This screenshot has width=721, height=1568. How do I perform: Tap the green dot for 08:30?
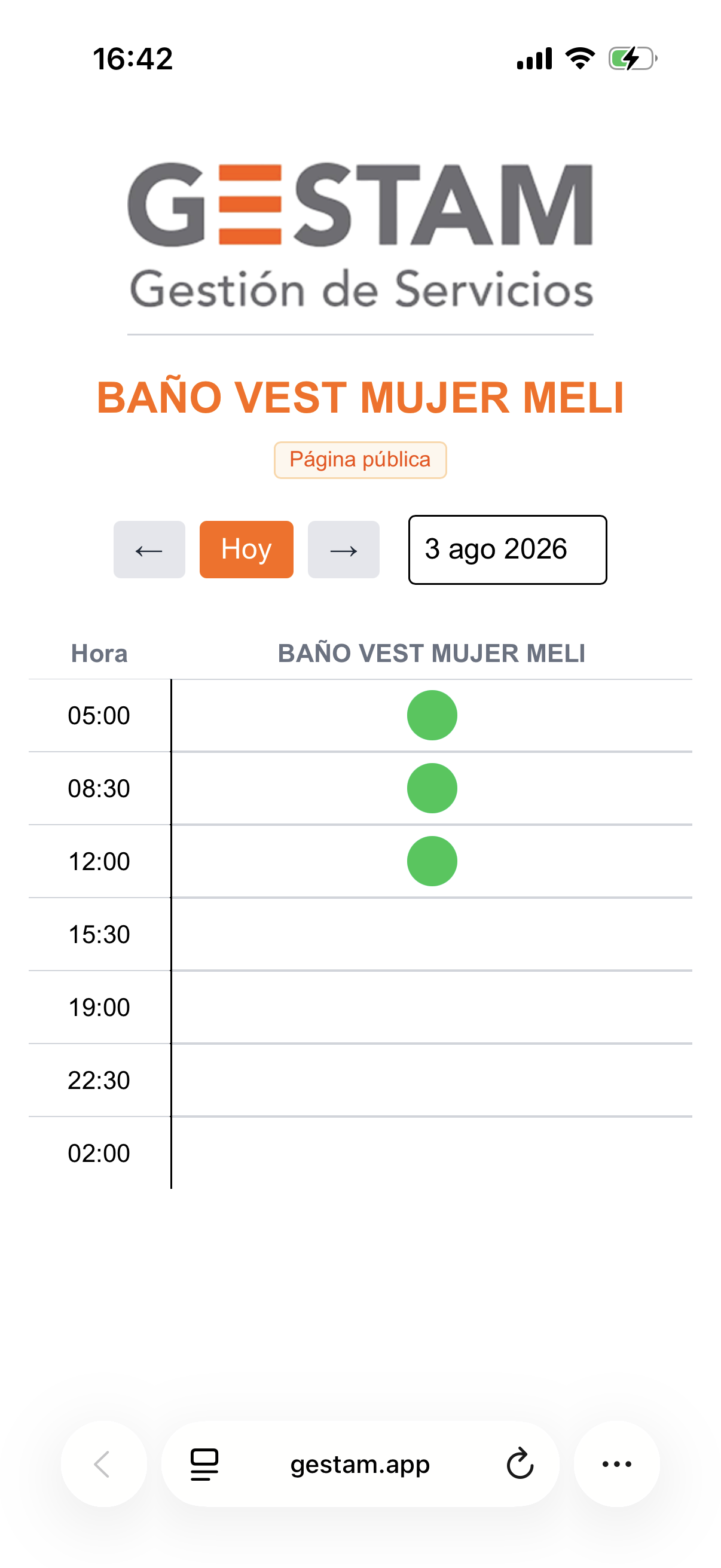pyautogui.click(x=432, y=788)
